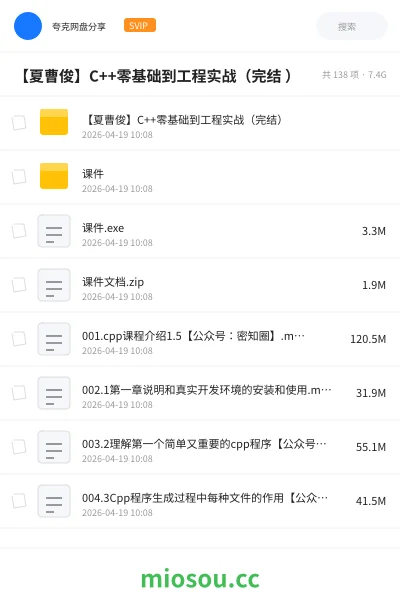This screenshot has height=600, width=400.
Task: Tap the 搜索 search box
Action: coord(351,26)
